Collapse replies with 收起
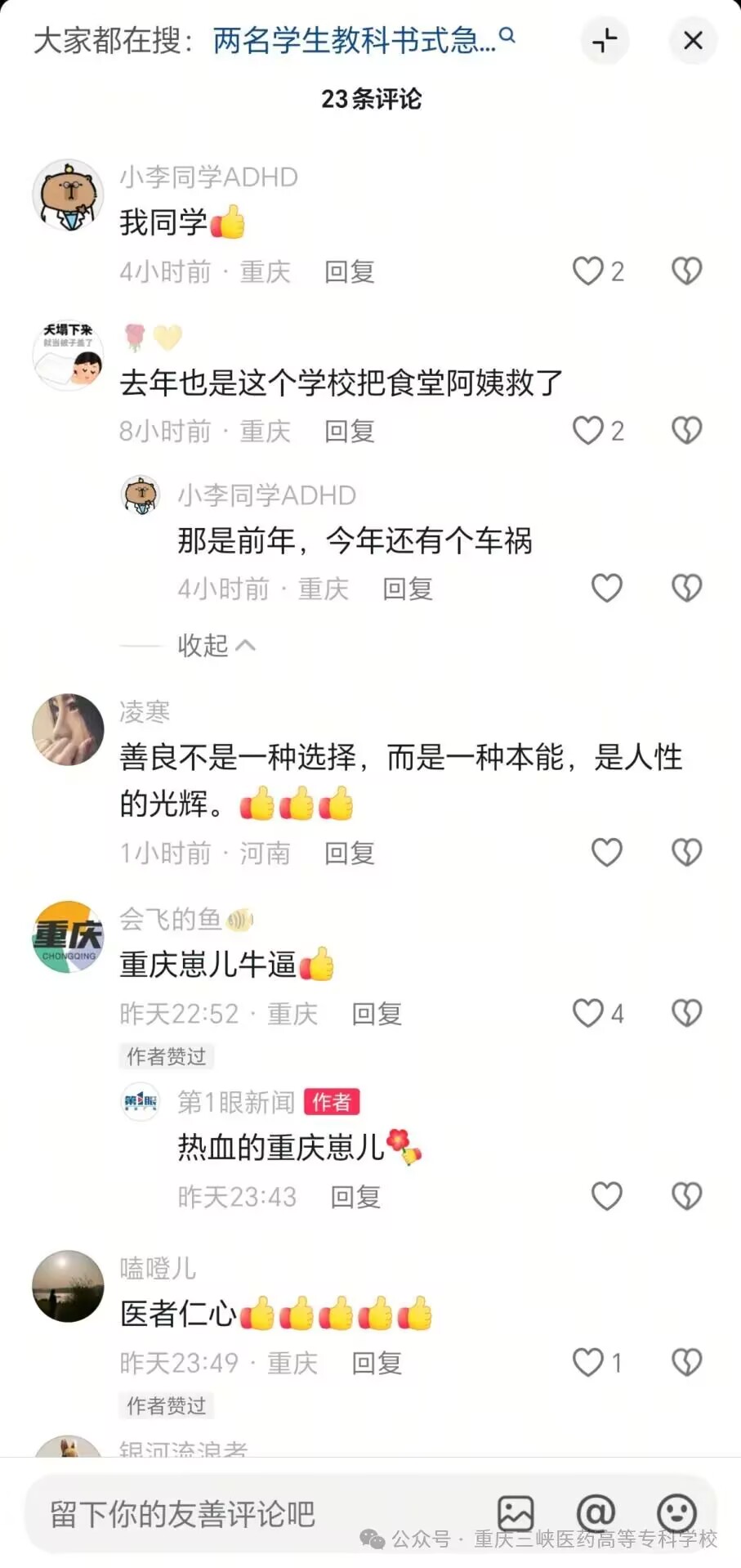Image resolution: width=741 pixels, height=1568 pixels. pyautogui.click(x=216, y=646)
